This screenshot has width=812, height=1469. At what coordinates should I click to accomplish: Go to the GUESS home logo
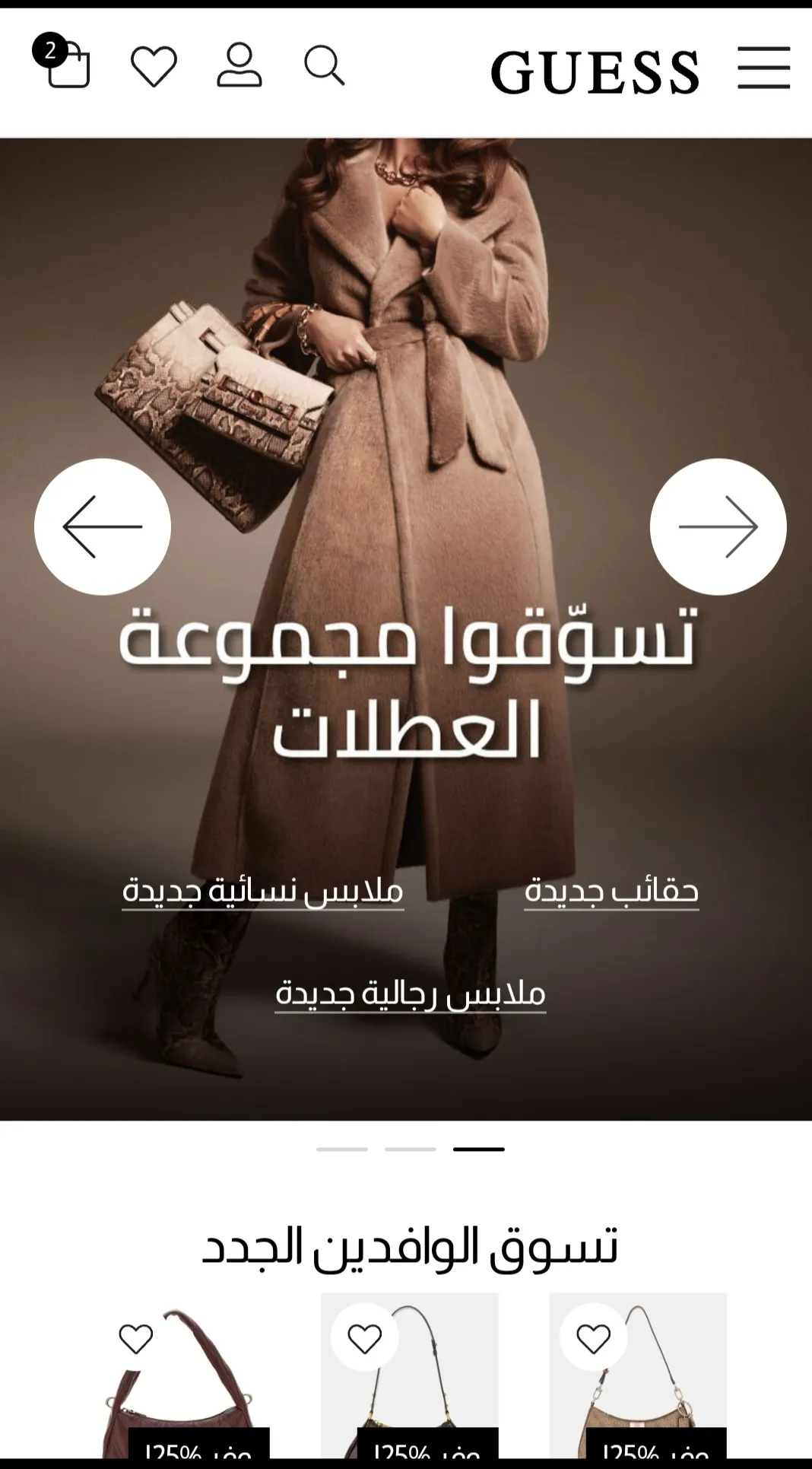(x=595, y=72)
